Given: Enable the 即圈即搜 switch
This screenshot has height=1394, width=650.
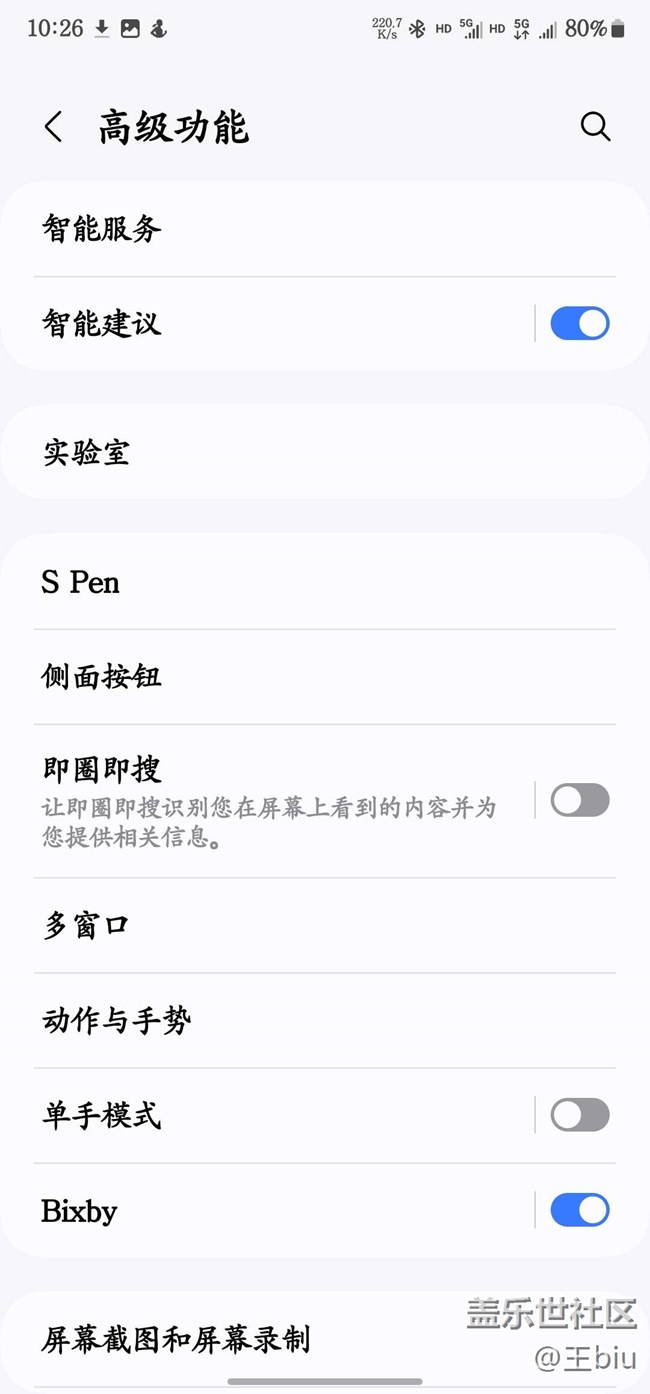Looking at the screenshot, I should pyautogui.click(x=579, y=800).
